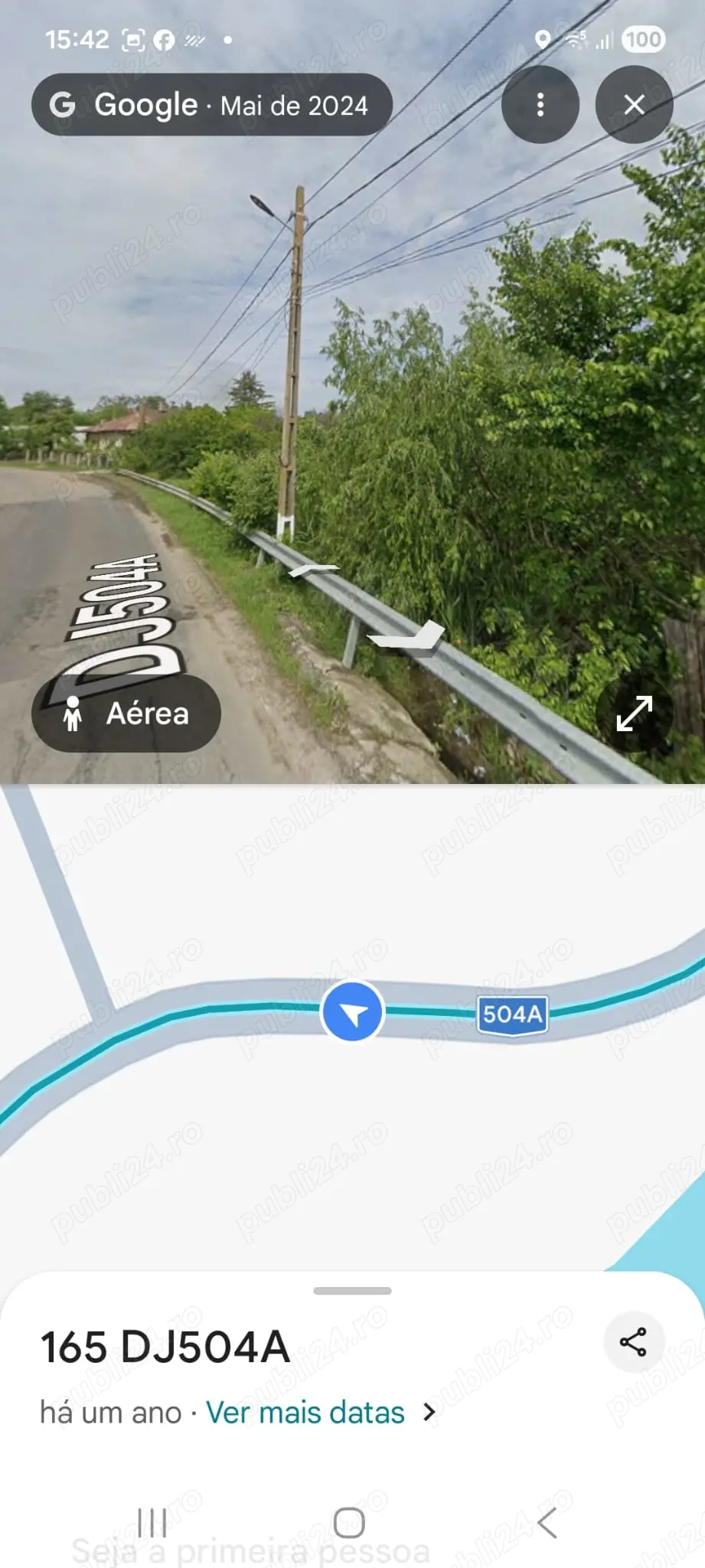Click the large navigation chevron in the panorama

[x=406, y=635]
